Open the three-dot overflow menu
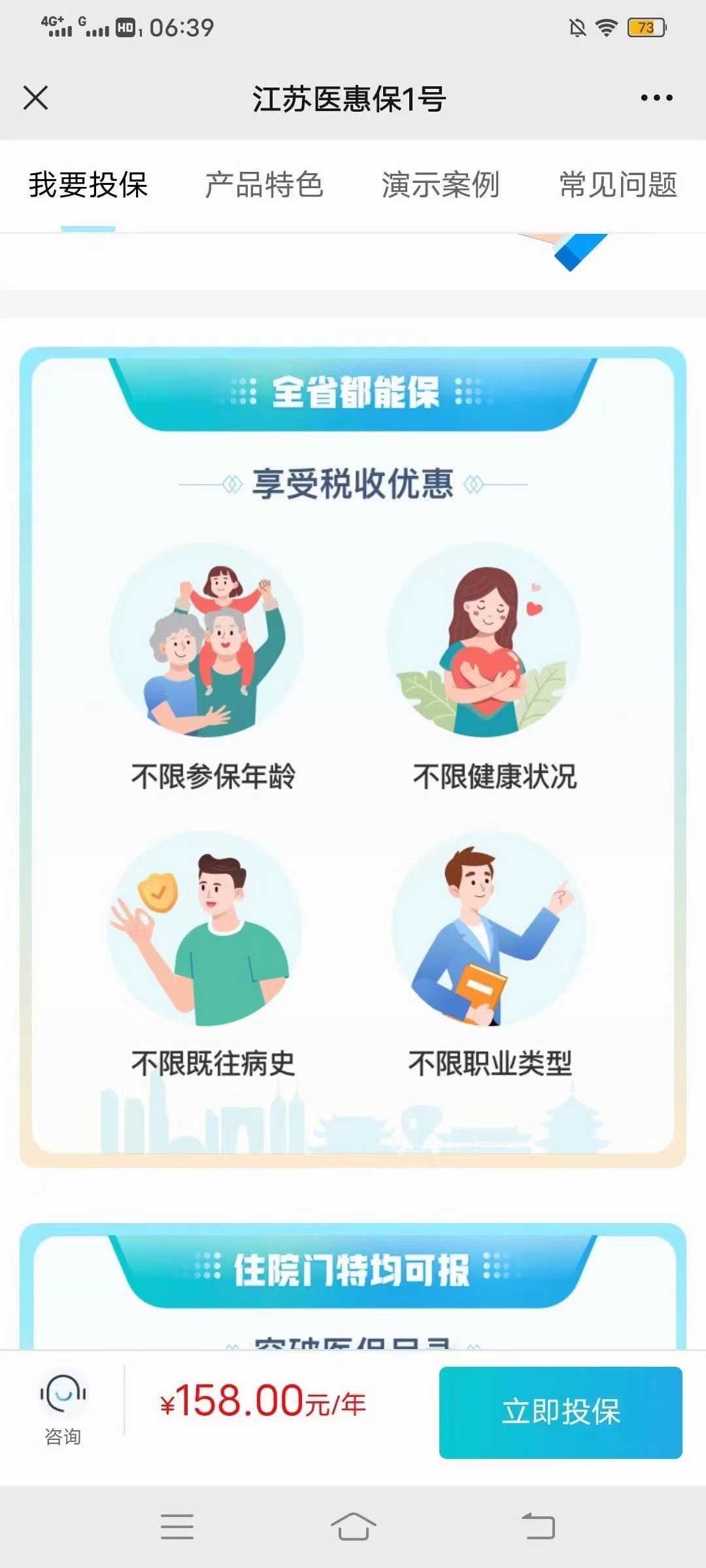Screen dimensions: 706x1568 click(x=656, y=98)
